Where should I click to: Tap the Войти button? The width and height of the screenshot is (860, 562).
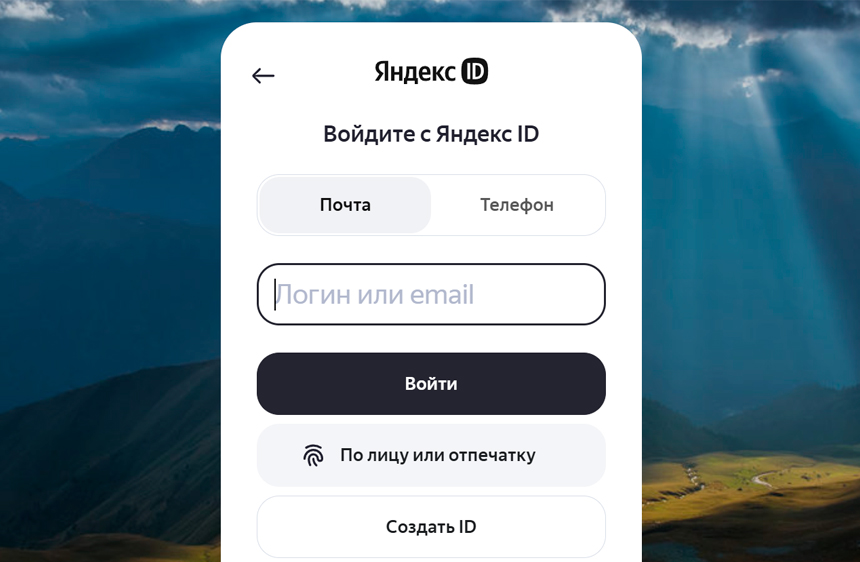tap(431, 383)
